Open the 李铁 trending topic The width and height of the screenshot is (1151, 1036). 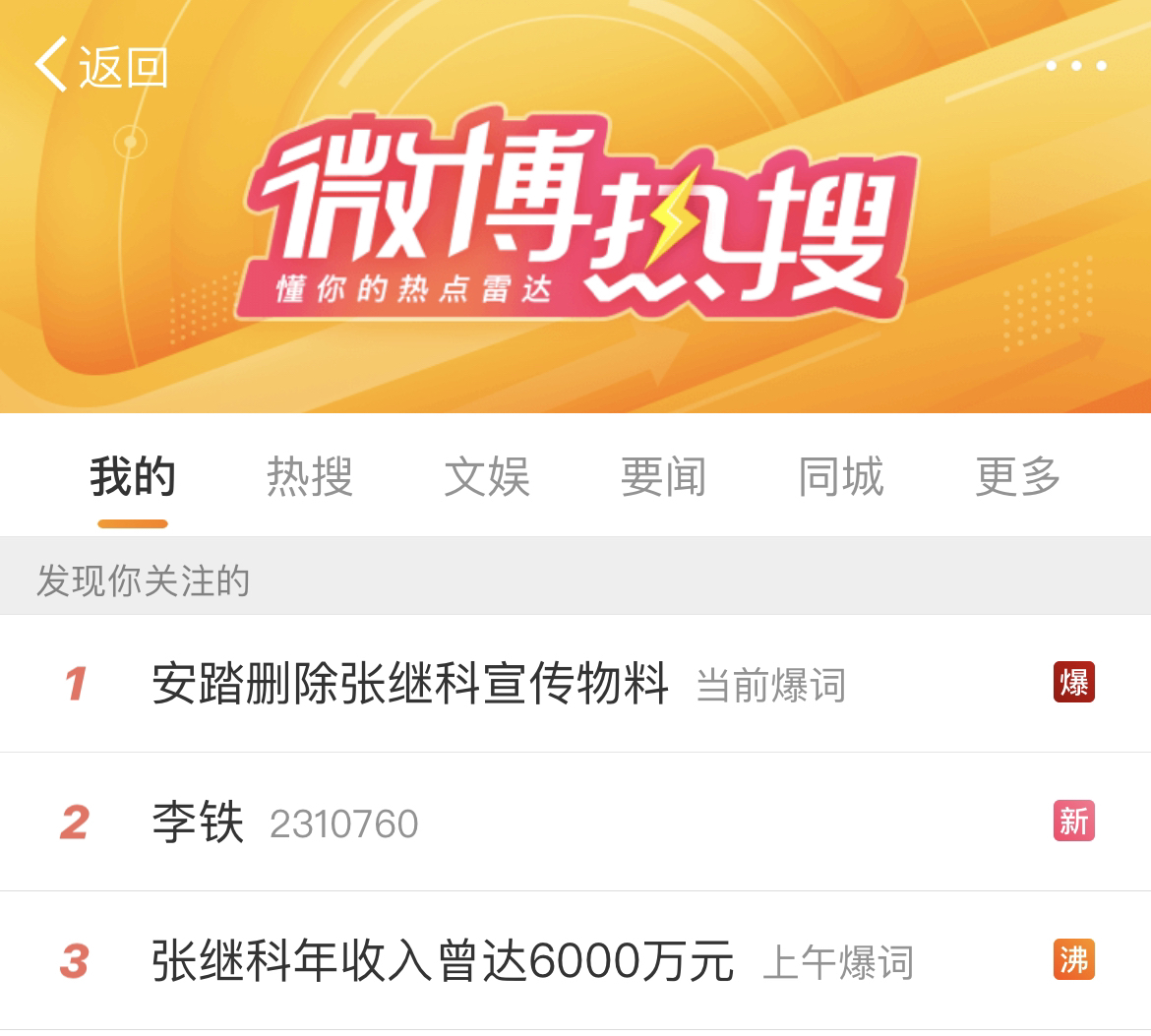(198, 823)
